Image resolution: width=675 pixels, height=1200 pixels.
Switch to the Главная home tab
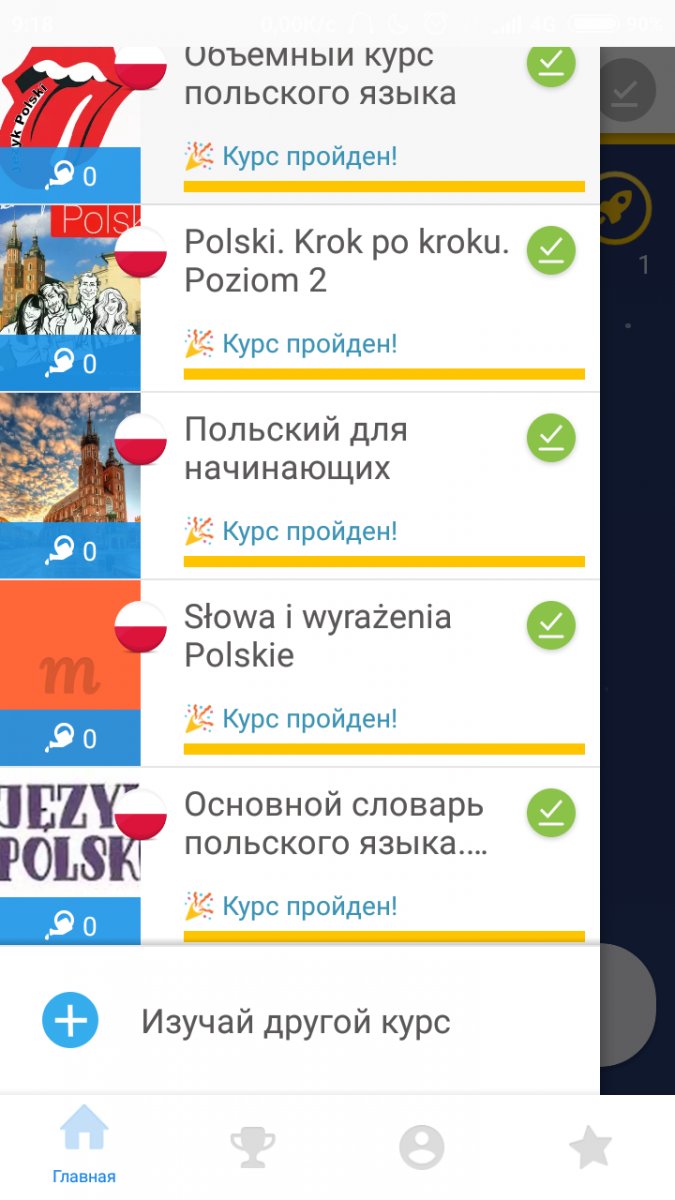84,1145
